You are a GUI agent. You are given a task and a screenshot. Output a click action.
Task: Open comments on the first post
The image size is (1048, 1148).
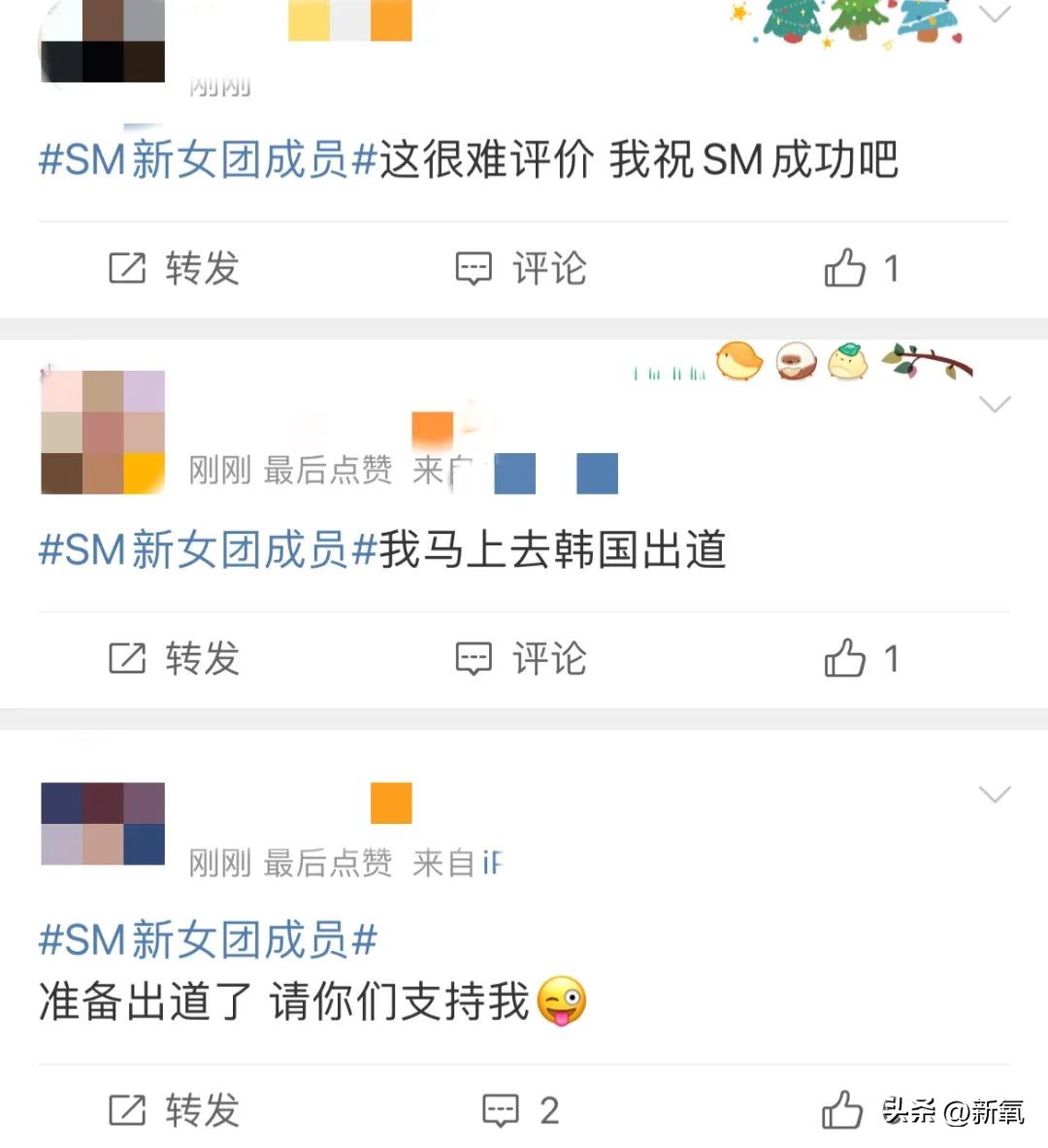point(473,268)
